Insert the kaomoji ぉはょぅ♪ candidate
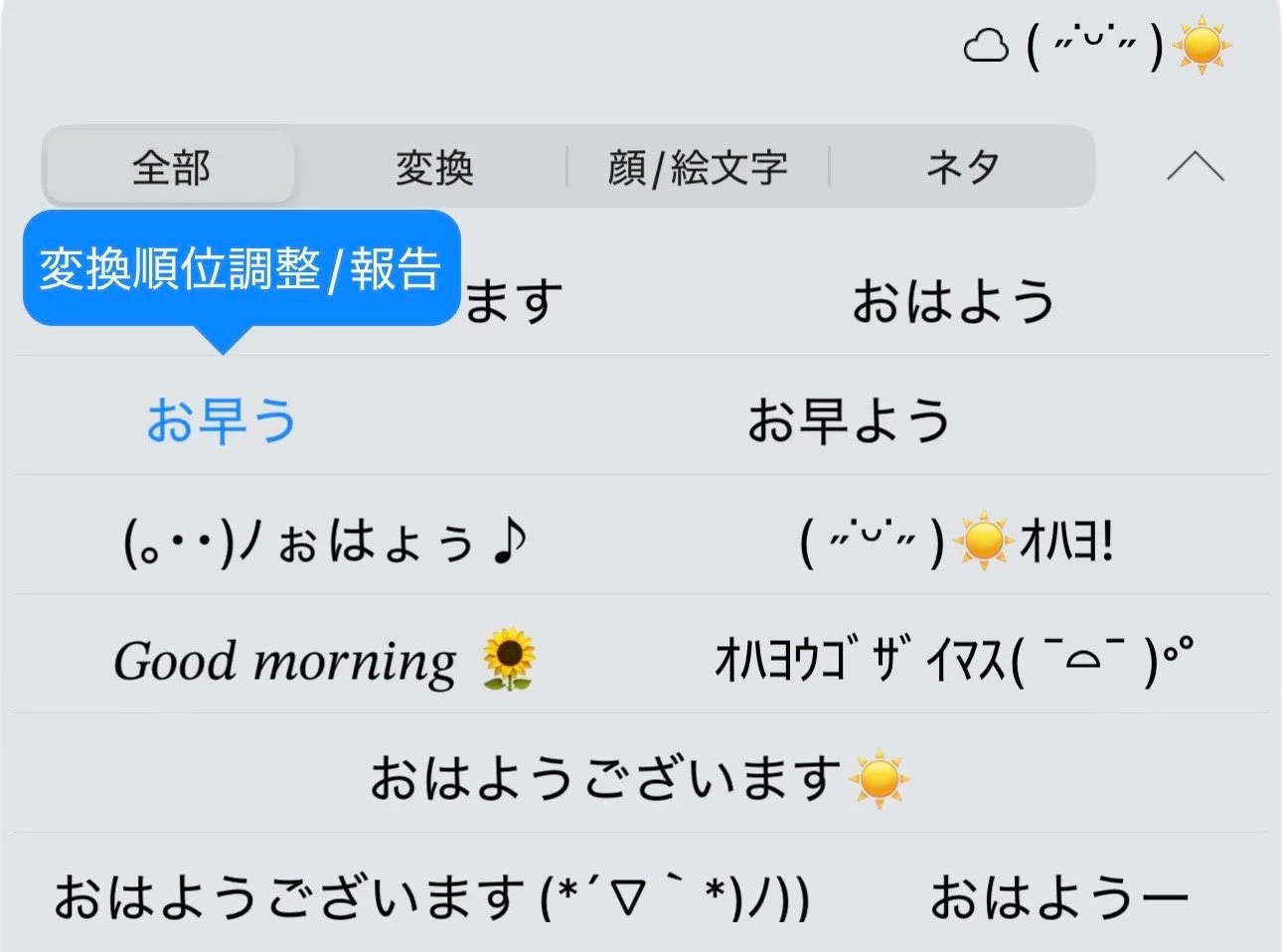1282x952 pixels. click(x=323, y=543)
